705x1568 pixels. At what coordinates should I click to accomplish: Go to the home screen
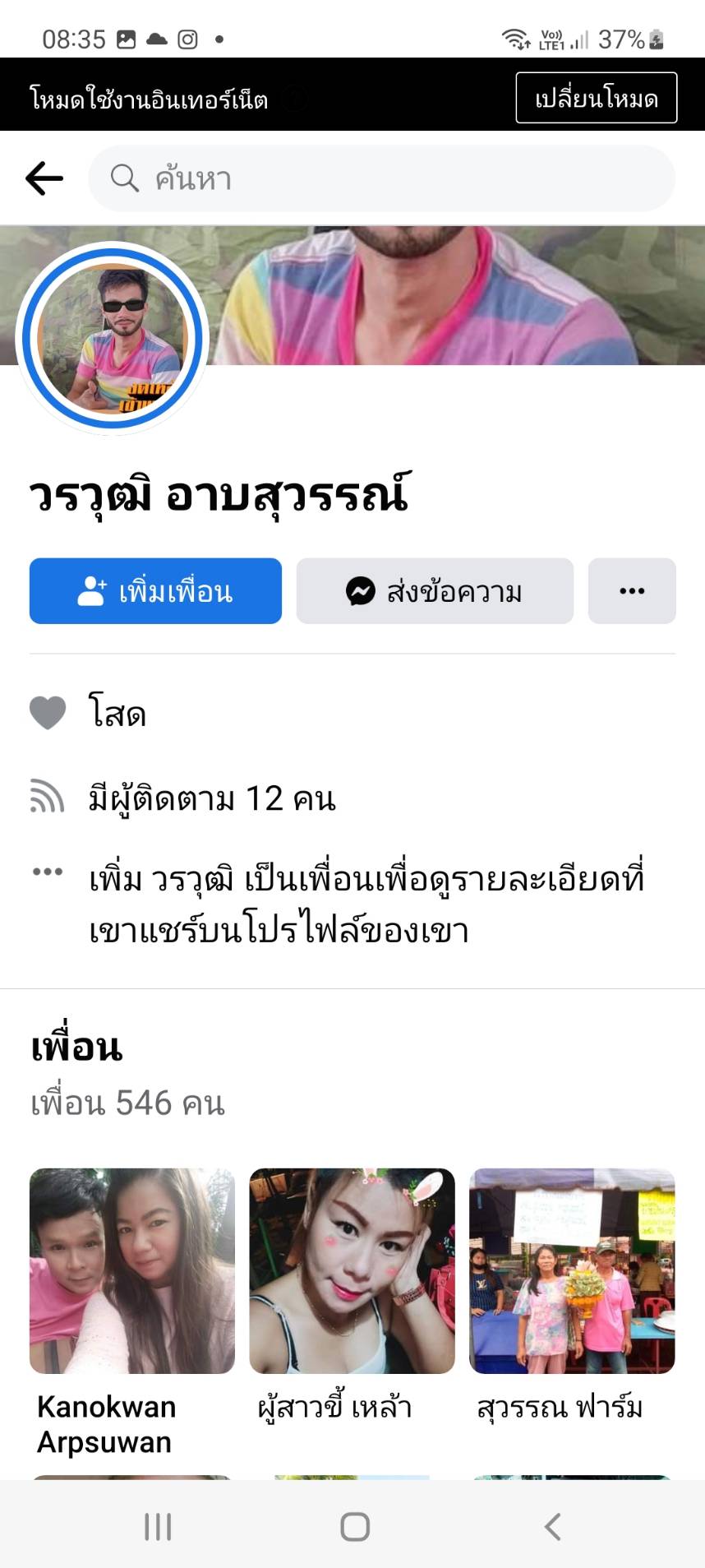pos(355,1527)
